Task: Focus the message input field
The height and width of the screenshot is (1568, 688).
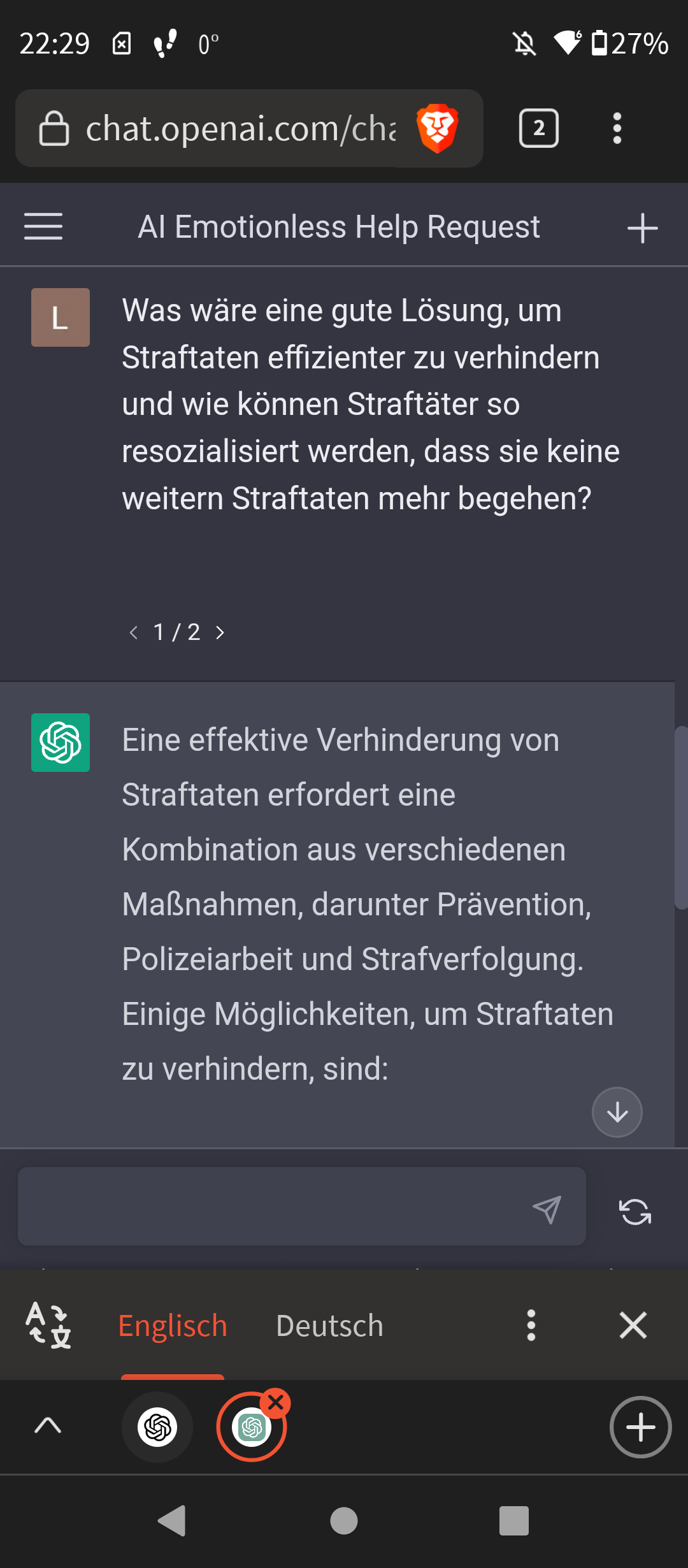Action: (274, 1206)
